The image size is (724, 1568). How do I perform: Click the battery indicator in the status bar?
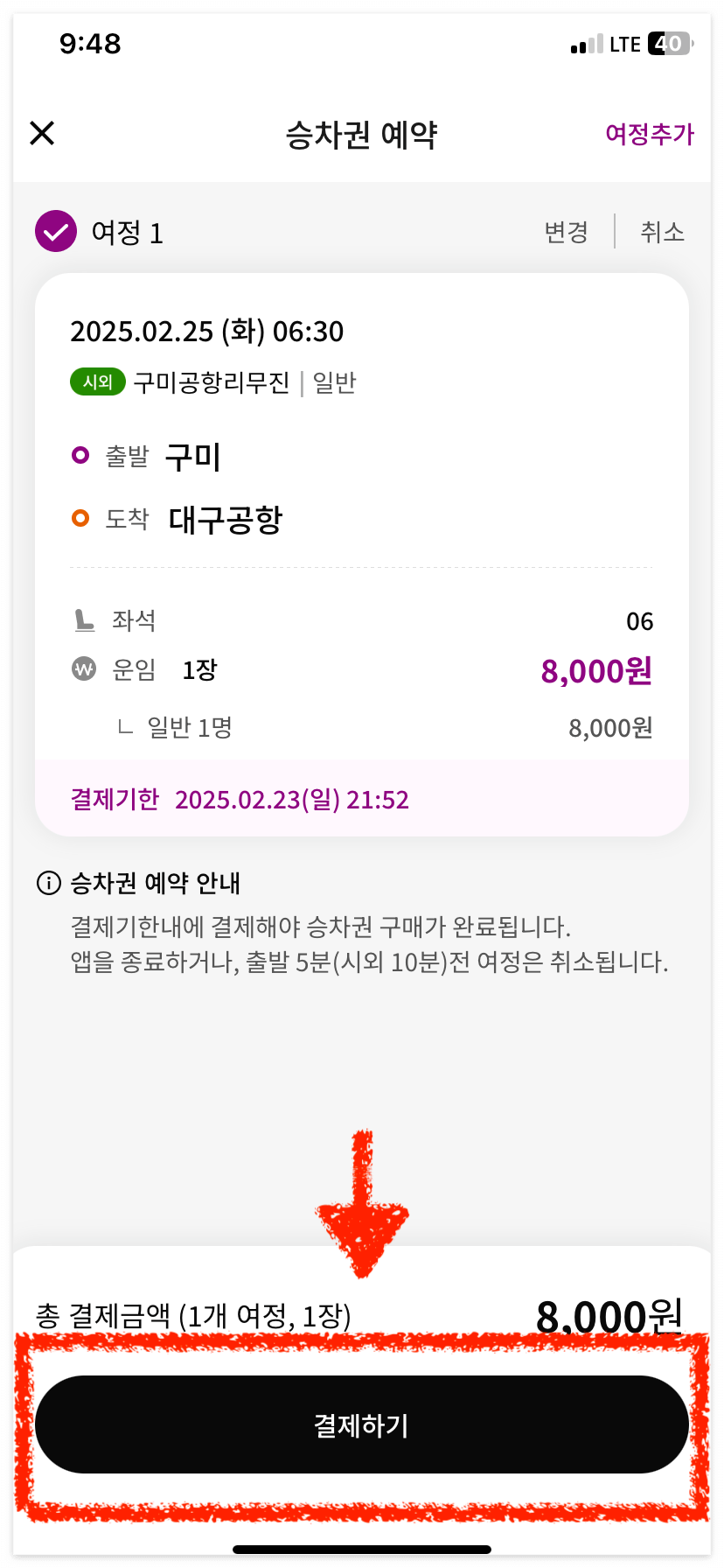tap(668, 43)
